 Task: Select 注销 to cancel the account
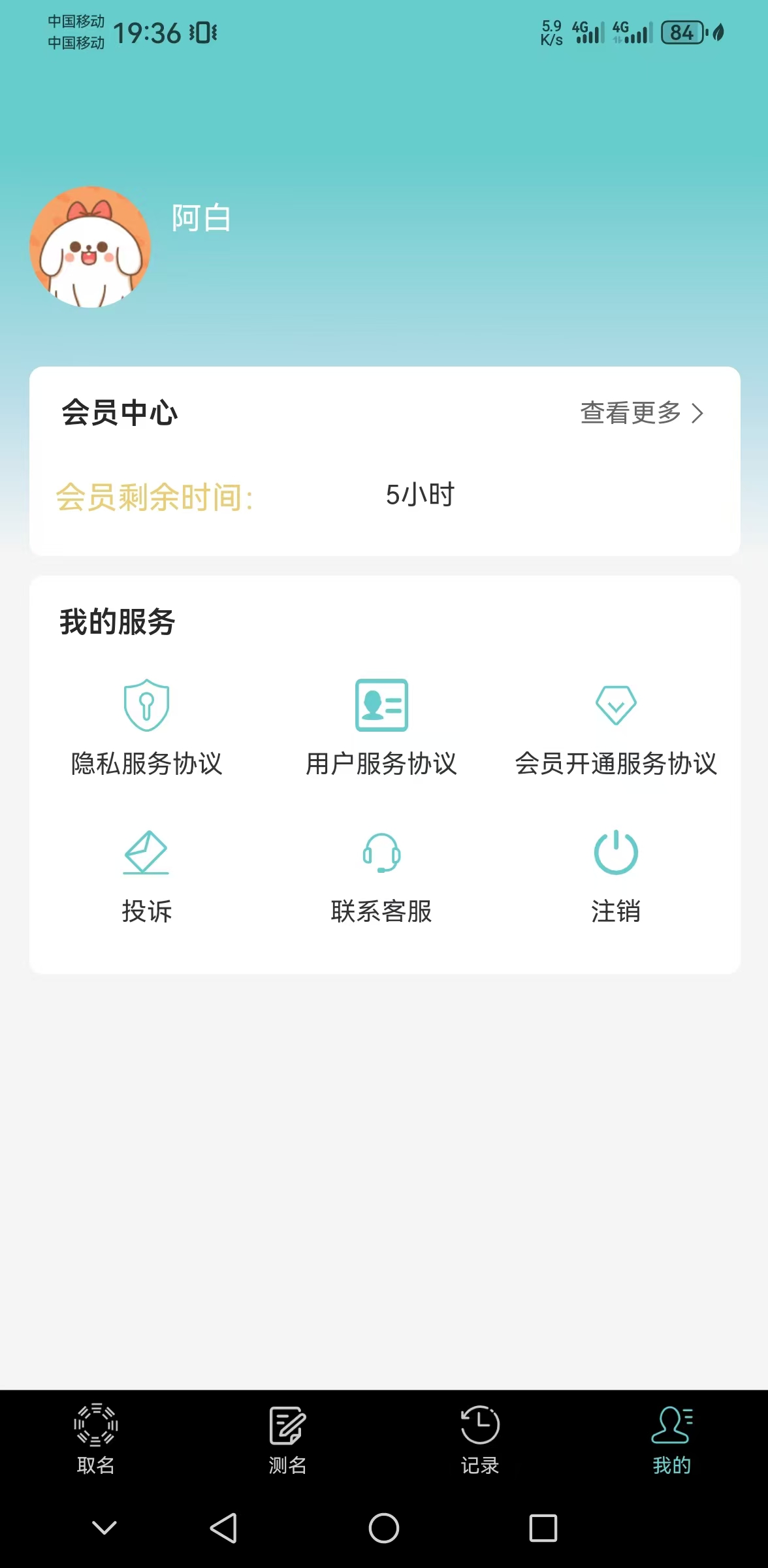616,875
